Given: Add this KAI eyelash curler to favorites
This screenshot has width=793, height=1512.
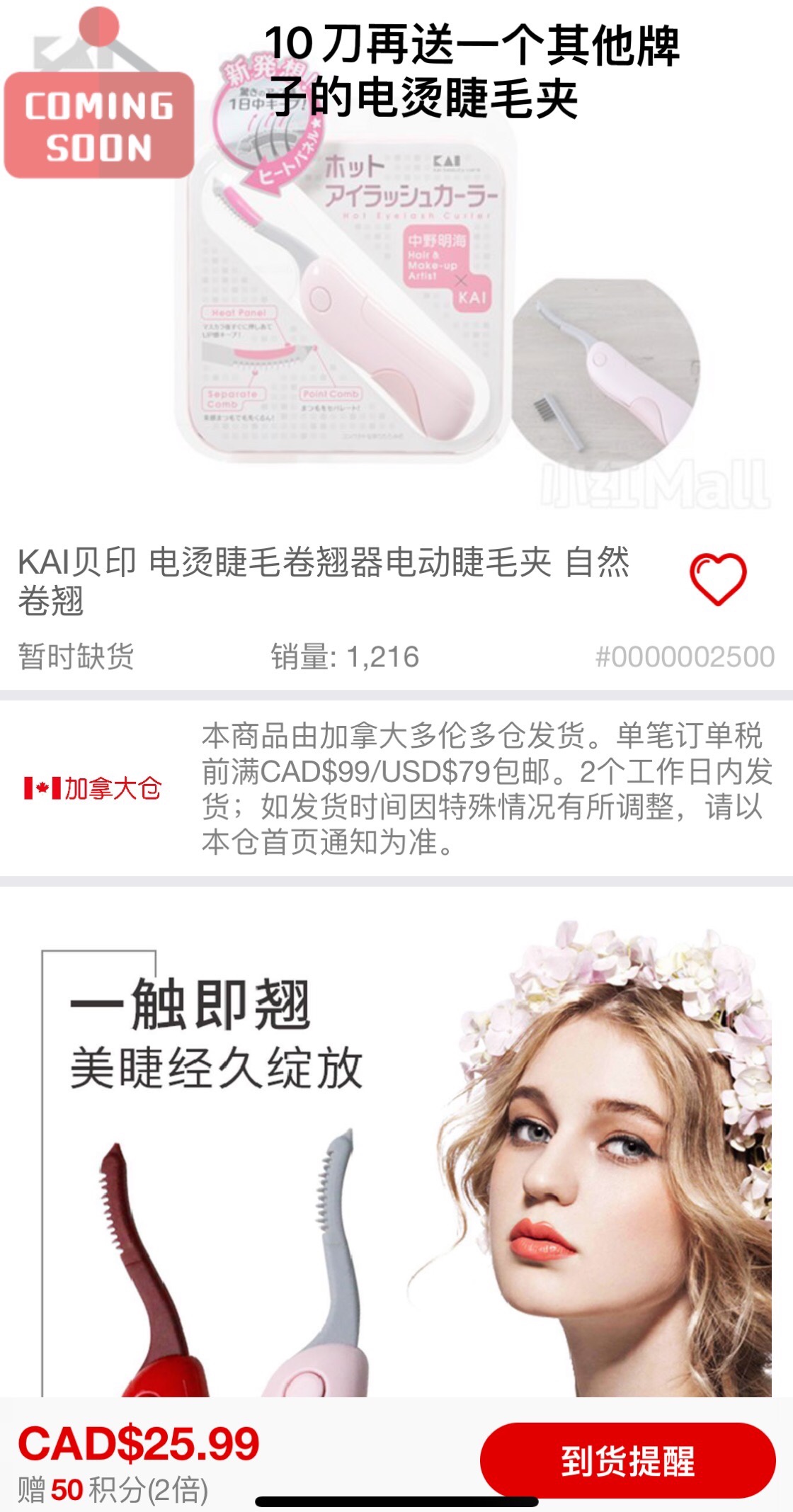Looking at the screenshot, I should [x=717, y=579].
